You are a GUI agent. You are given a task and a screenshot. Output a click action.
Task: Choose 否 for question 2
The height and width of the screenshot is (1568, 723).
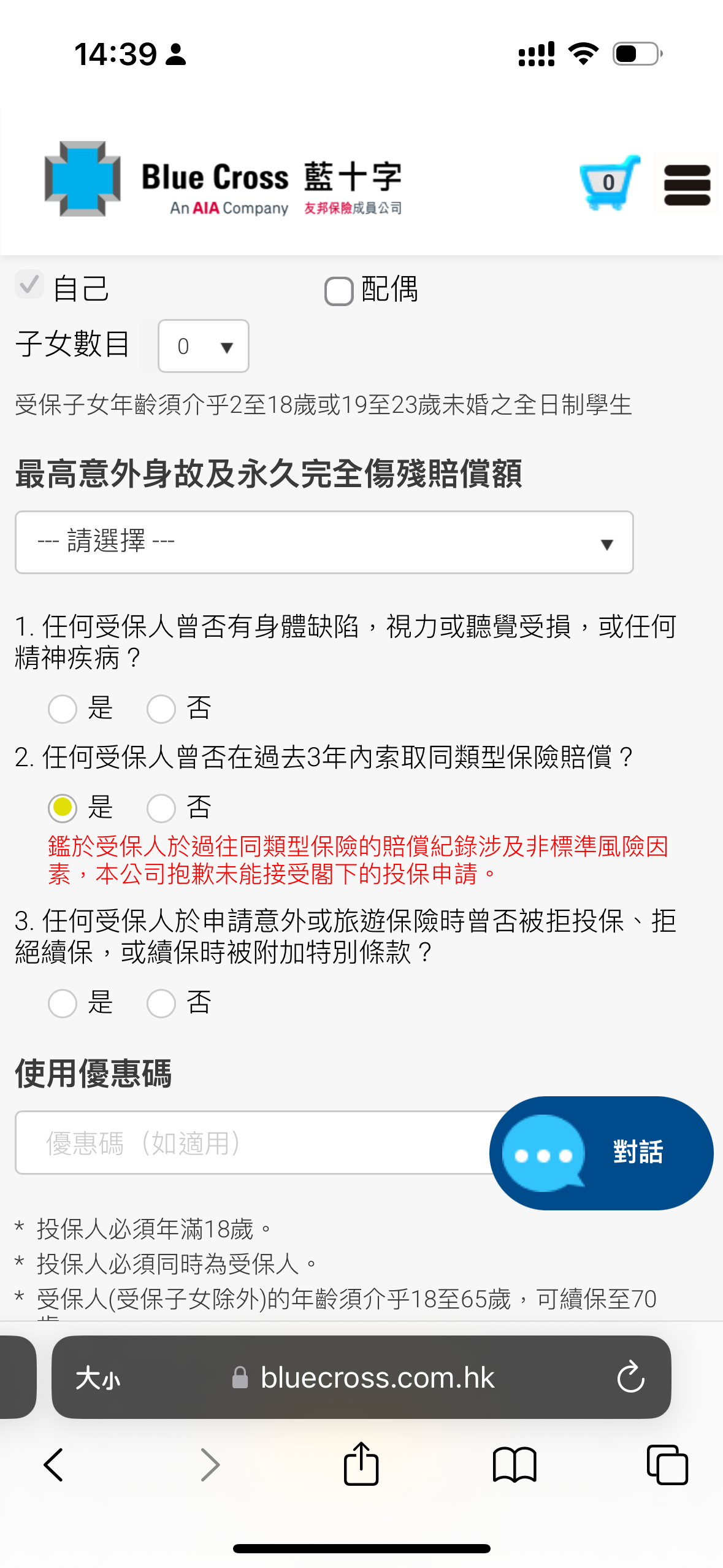tap(161, 808)
